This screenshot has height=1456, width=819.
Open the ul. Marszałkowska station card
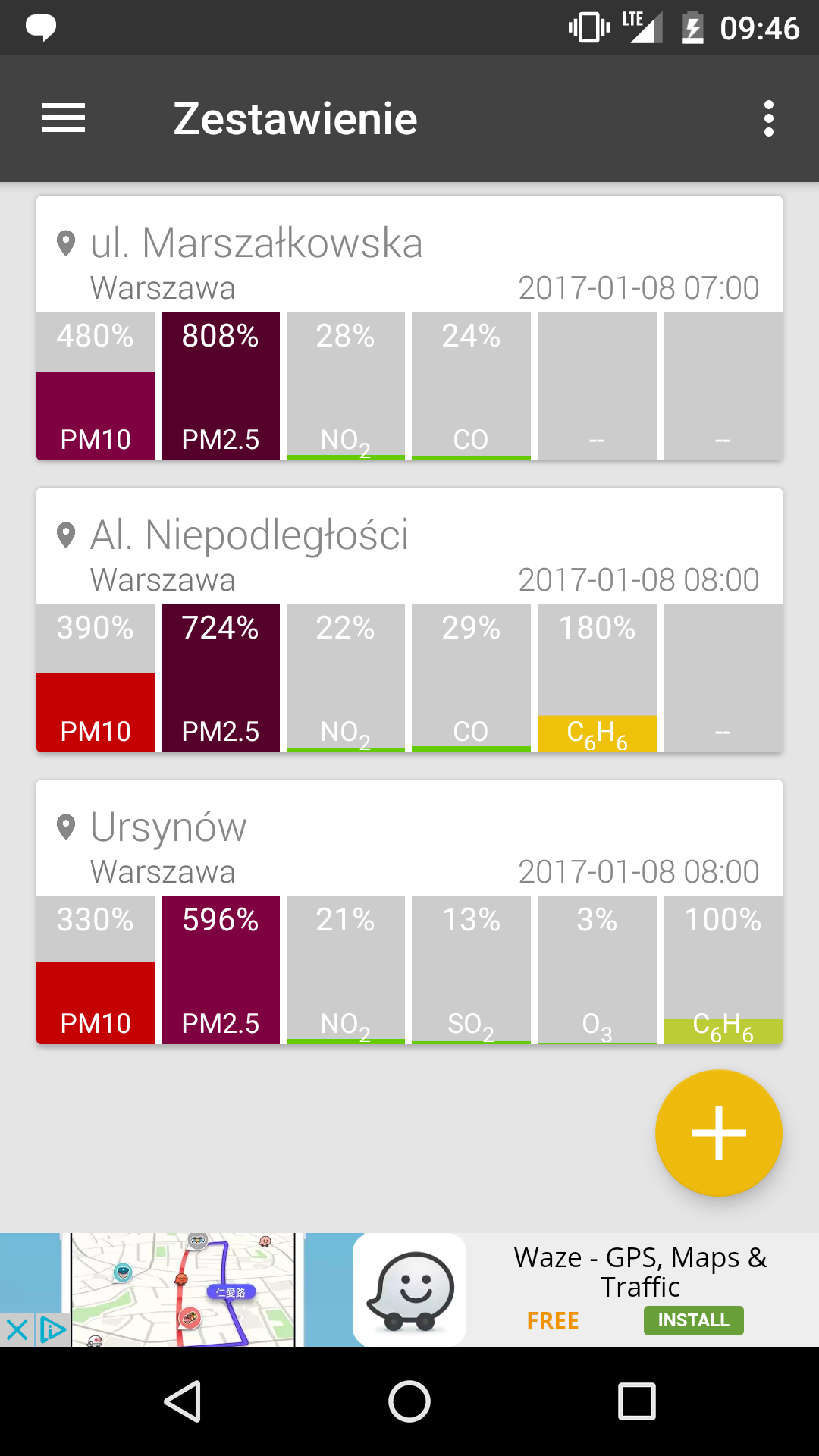409,258
